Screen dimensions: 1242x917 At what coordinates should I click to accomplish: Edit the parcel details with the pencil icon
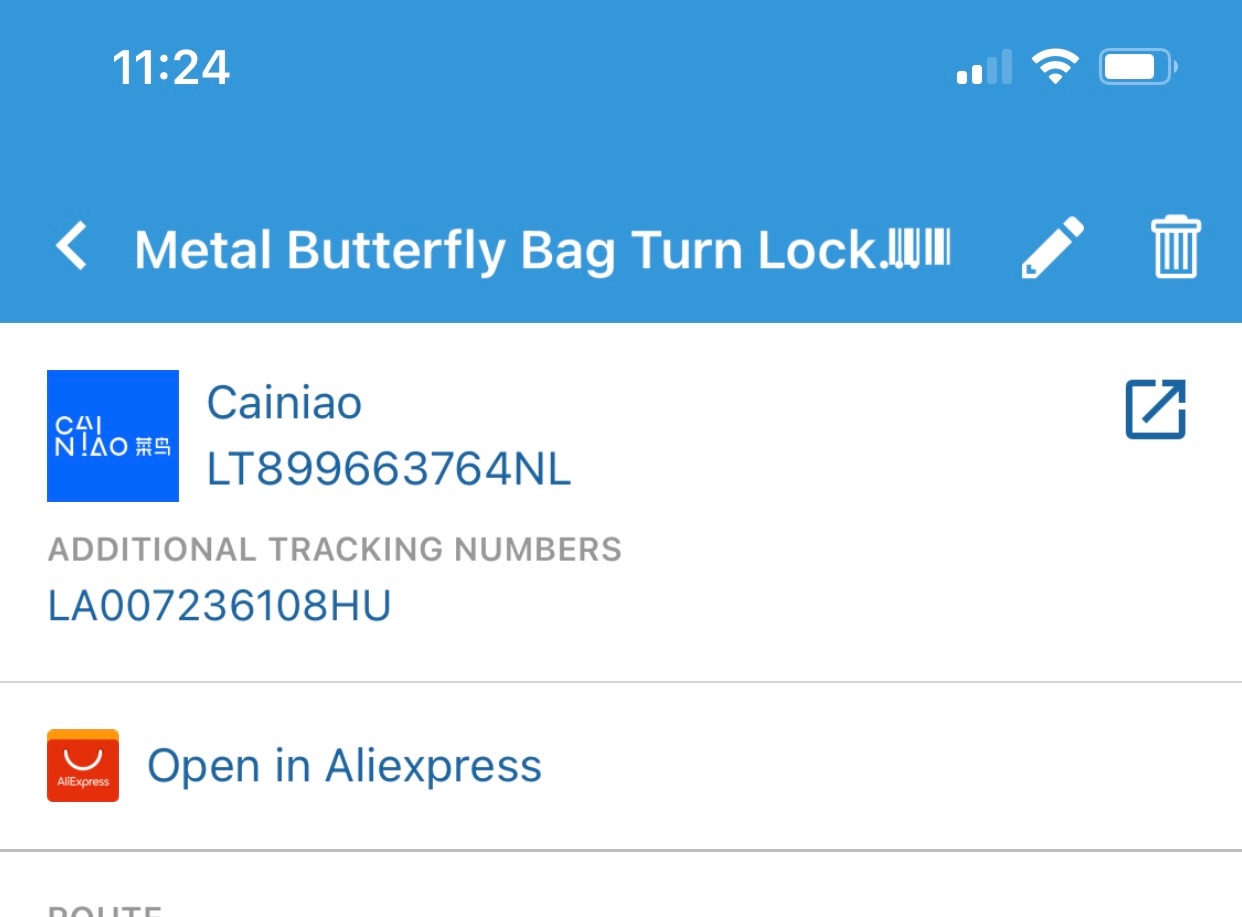[1052, 247]
